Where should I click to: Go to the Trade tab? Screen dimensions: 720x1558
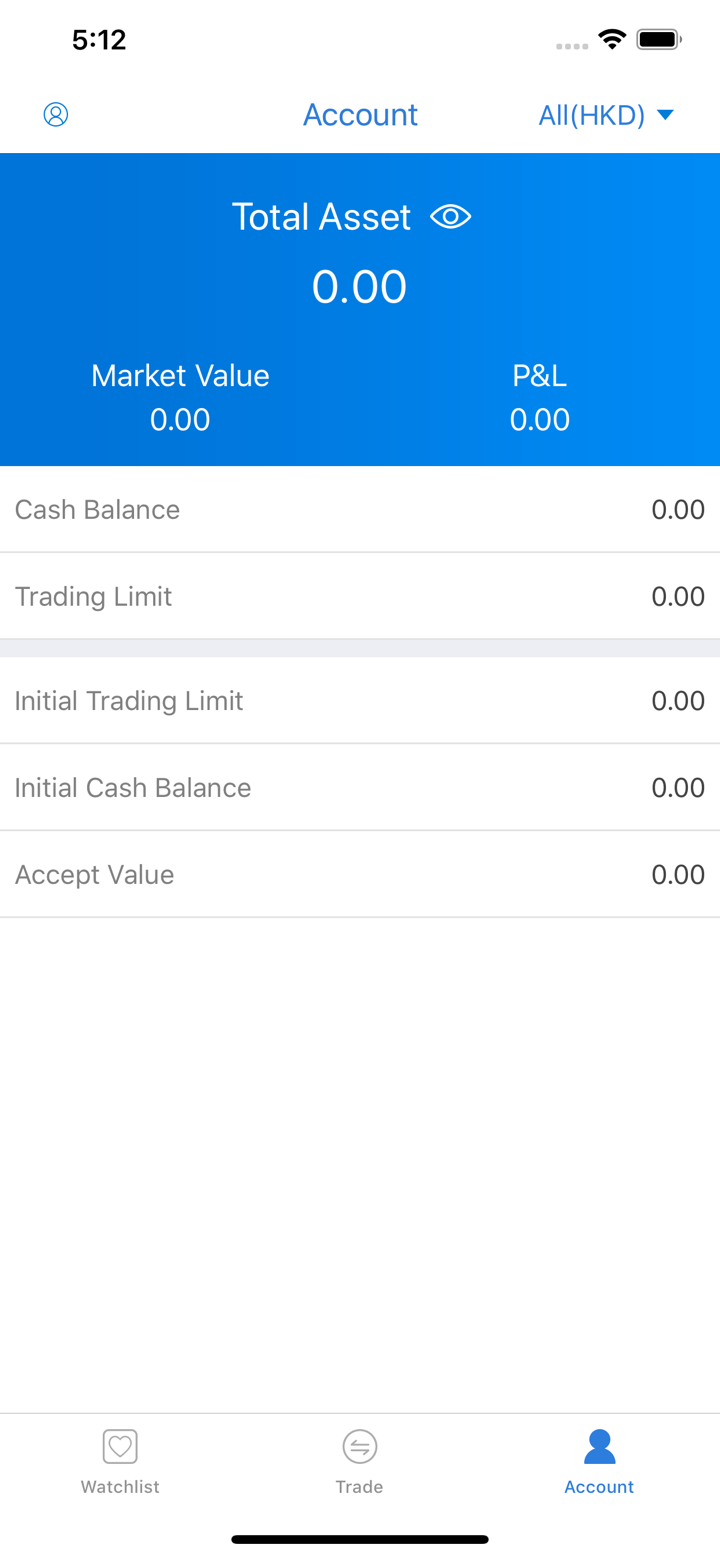(x=359, y=1461)
